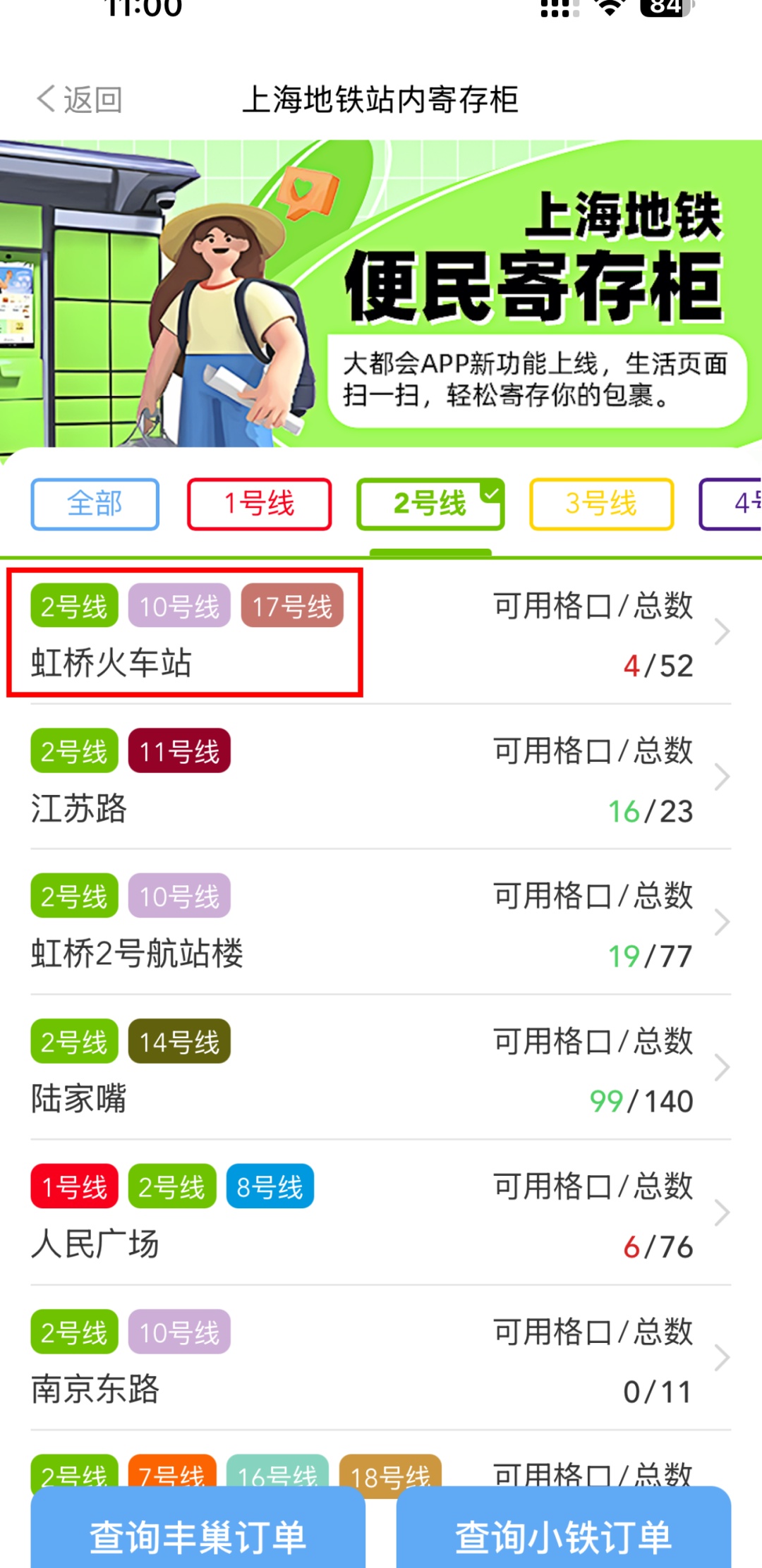Select the 全部 filter chip
This screenshot has height=1568, width=762.
pyautogui.click(x=95, y=504)
